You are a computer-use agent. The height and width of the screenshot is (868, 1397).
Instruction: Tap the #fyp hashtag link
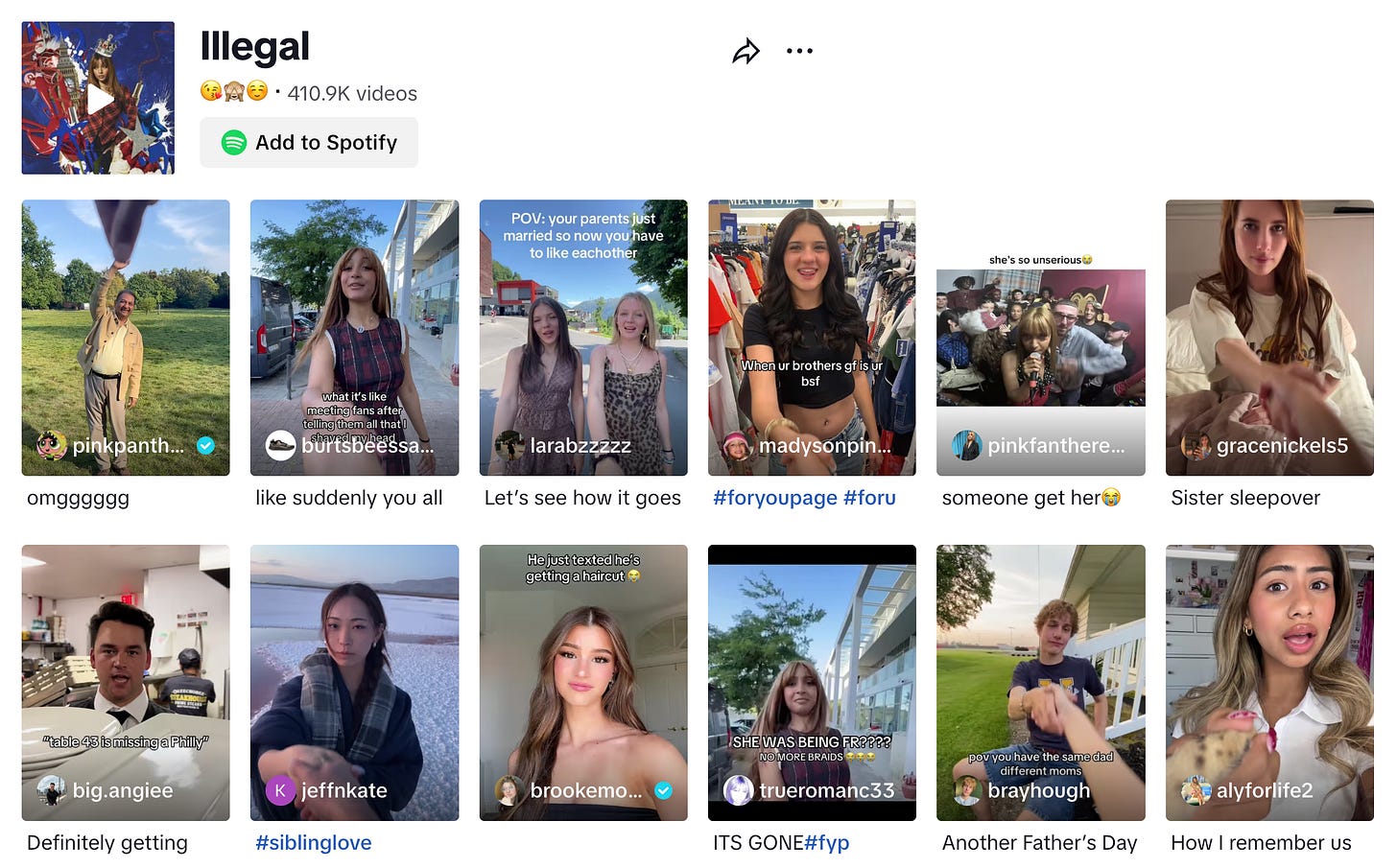pyautogui.click(x=826, y=843)
